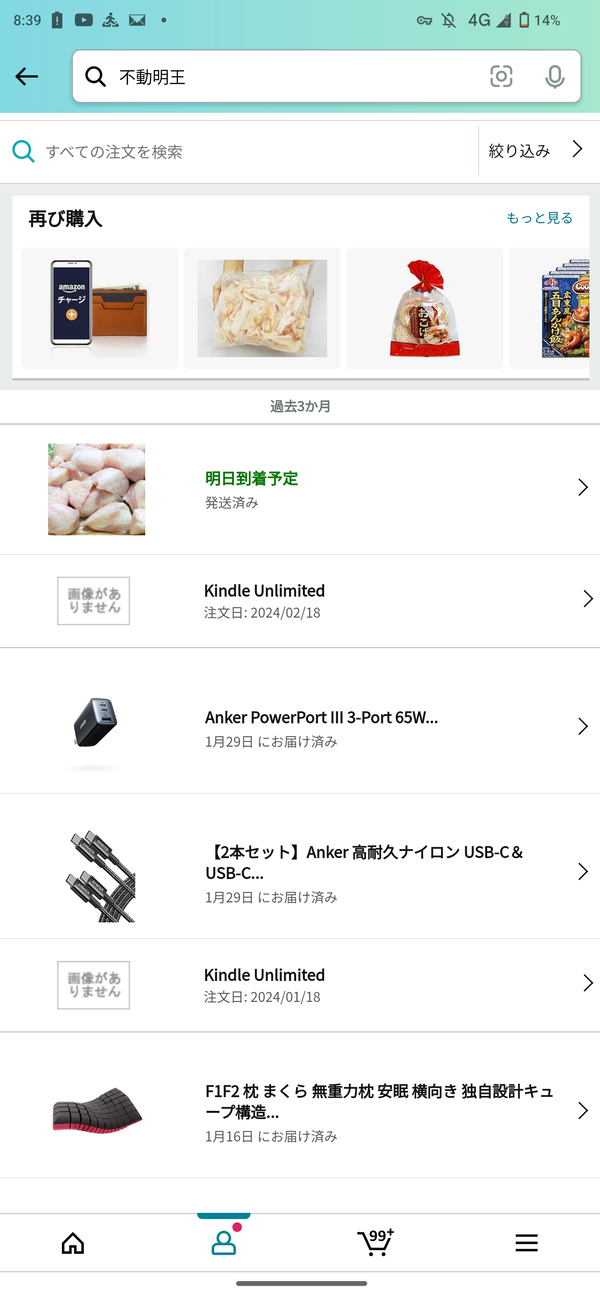Rebuy the Amazon チャージ item

tap(100, 308)
